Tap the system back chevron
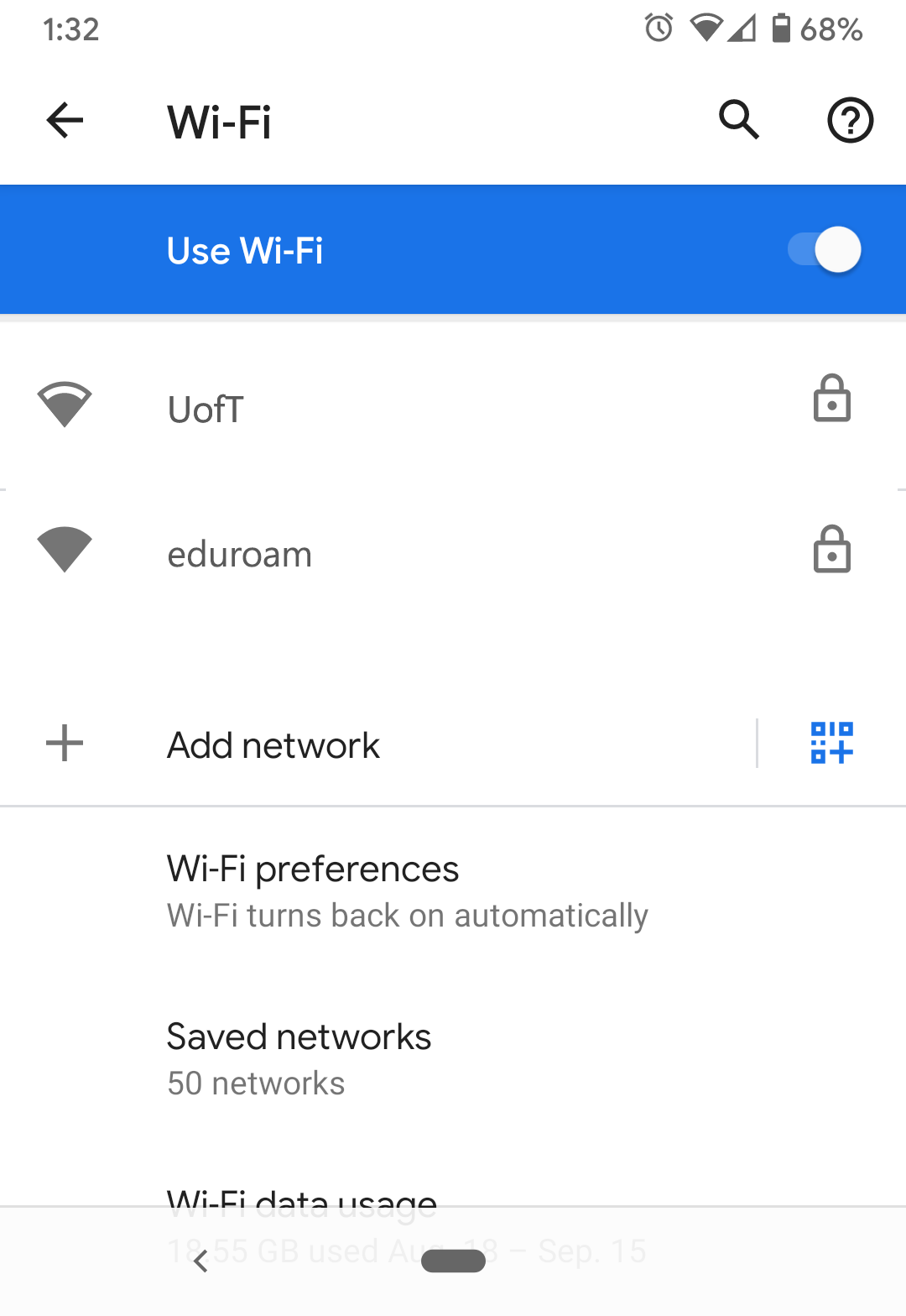The width and height of the screenshot is (906, 1316). pyautogui.click(x=200, y=1261)
